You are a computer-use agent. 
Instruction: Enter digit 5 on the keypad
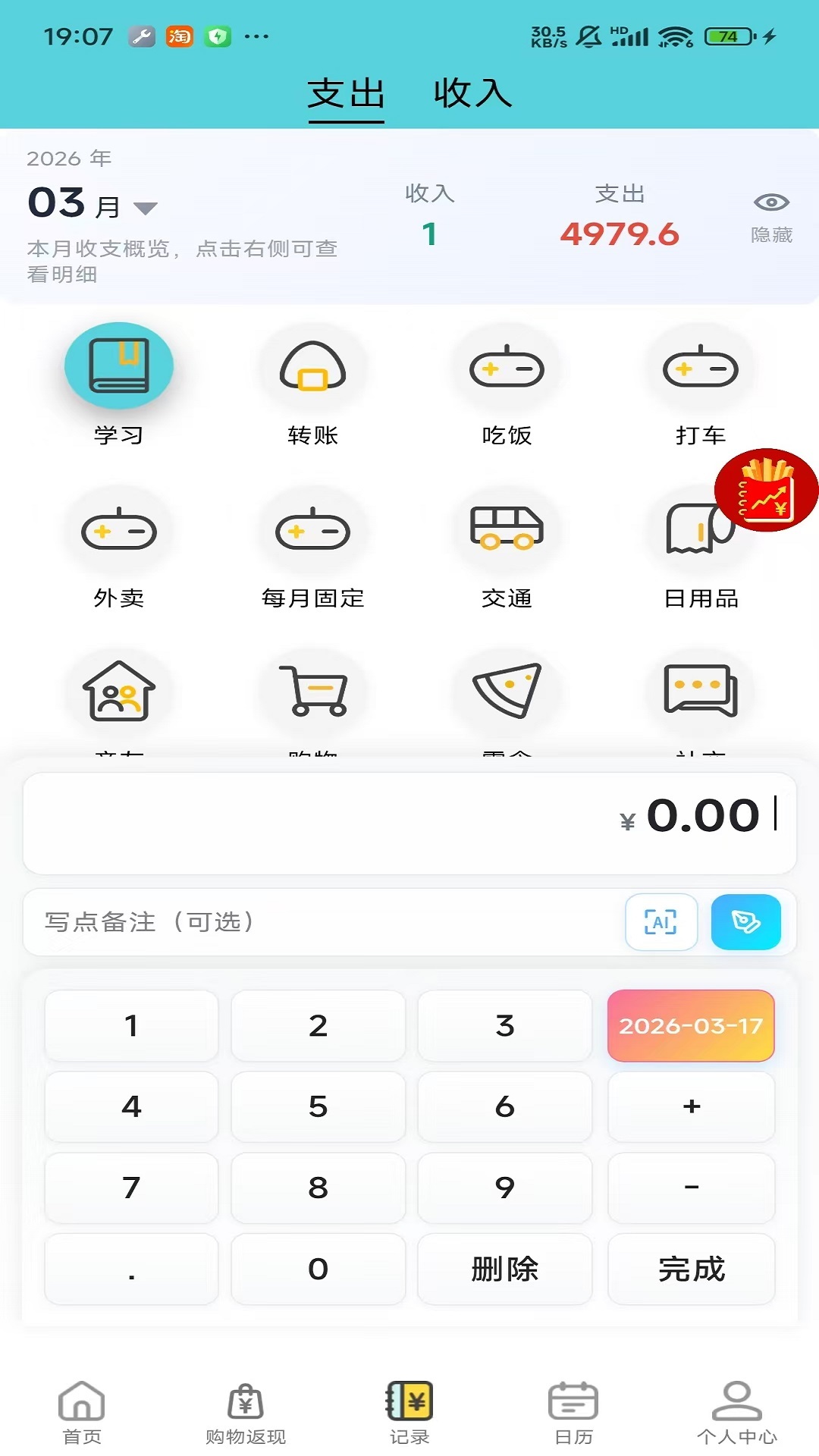318,1107
